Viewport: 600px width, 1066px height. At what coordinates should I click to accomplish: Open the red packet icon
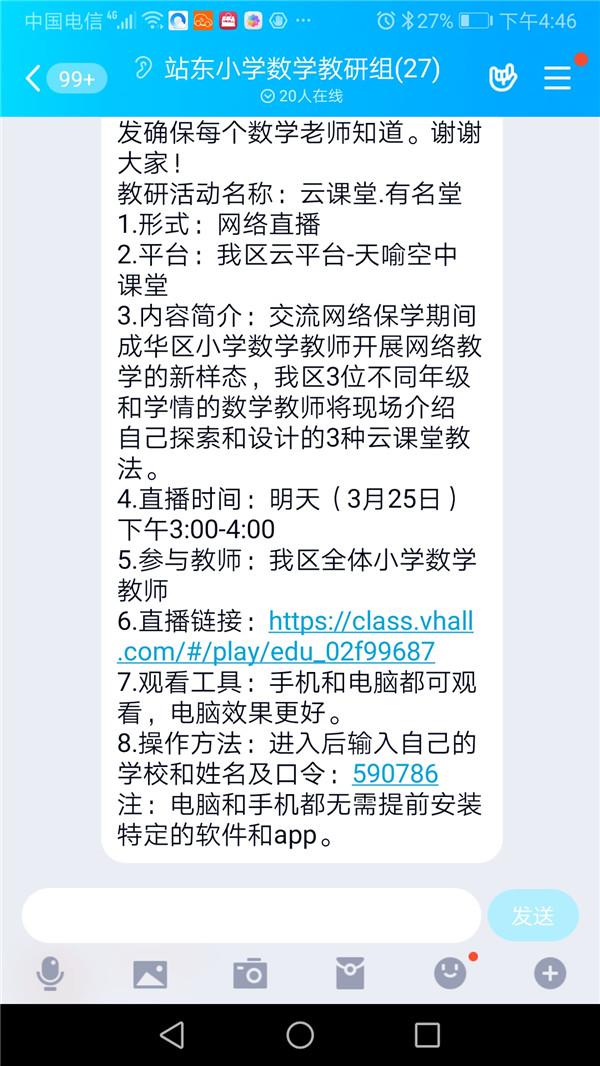350,974
